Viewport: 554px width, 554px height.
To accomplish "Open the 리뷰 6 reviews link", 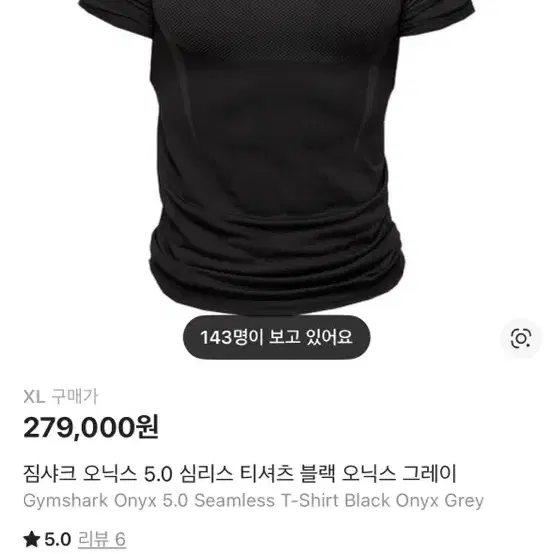I will point(102,540).
